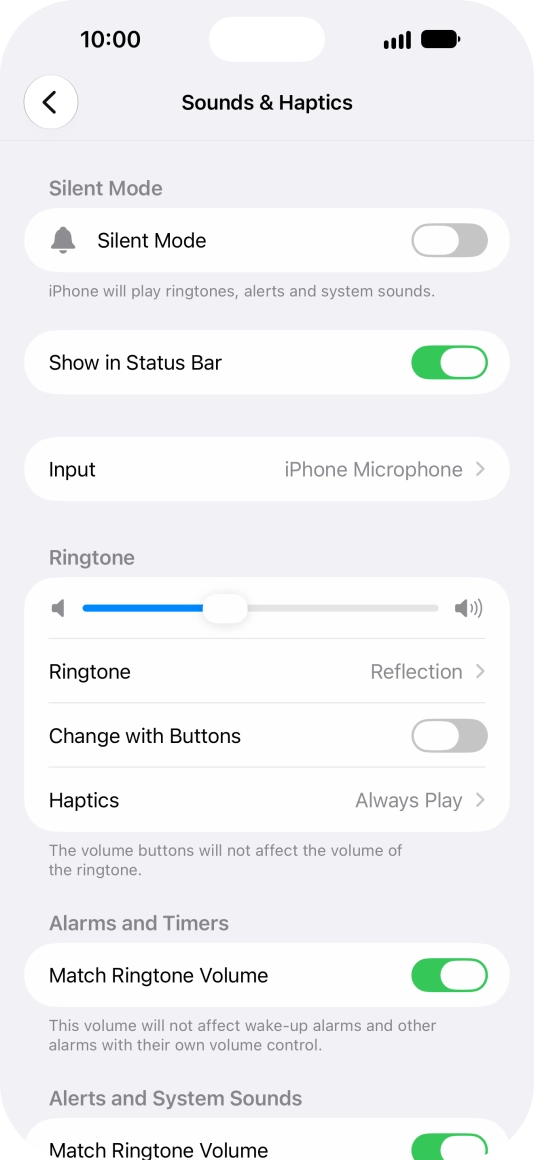Screen dimensions: 534x1160
Task: Enable Change with Buttons
Action: [x=449, y=735]
